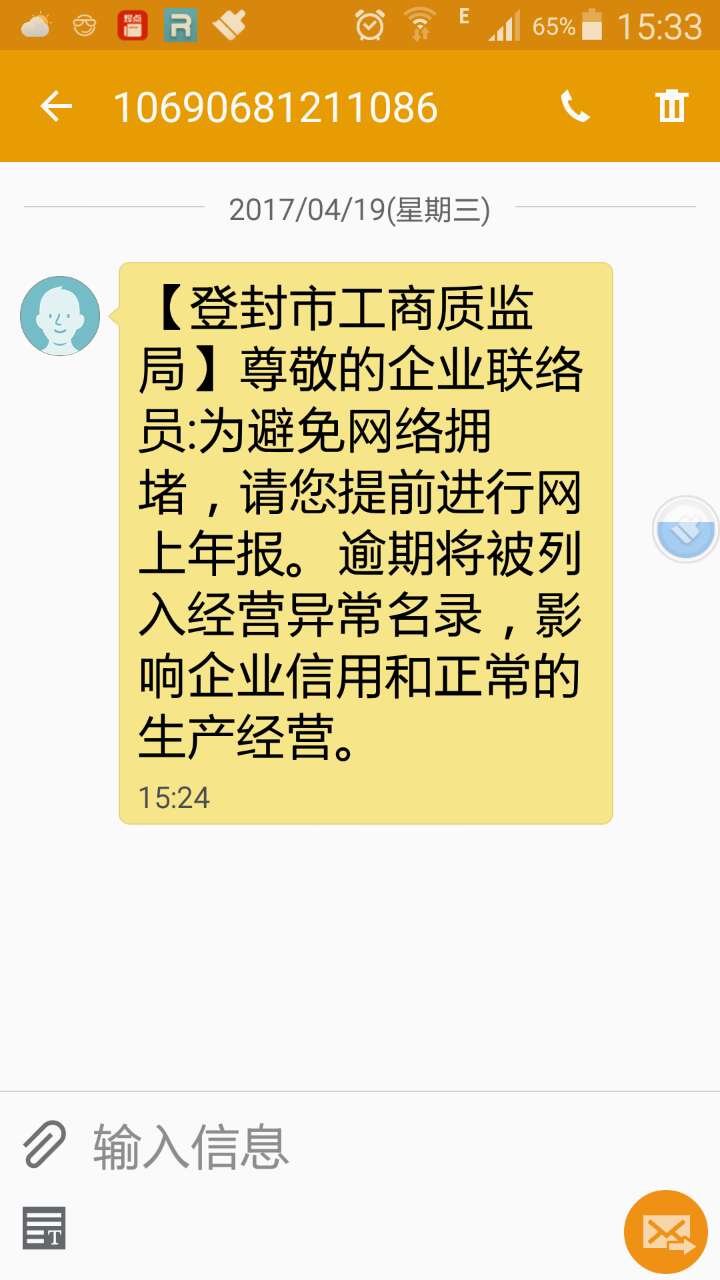Attach a file with the paperclip
The image size is (720, 1280).
[x=44, y=1144]
